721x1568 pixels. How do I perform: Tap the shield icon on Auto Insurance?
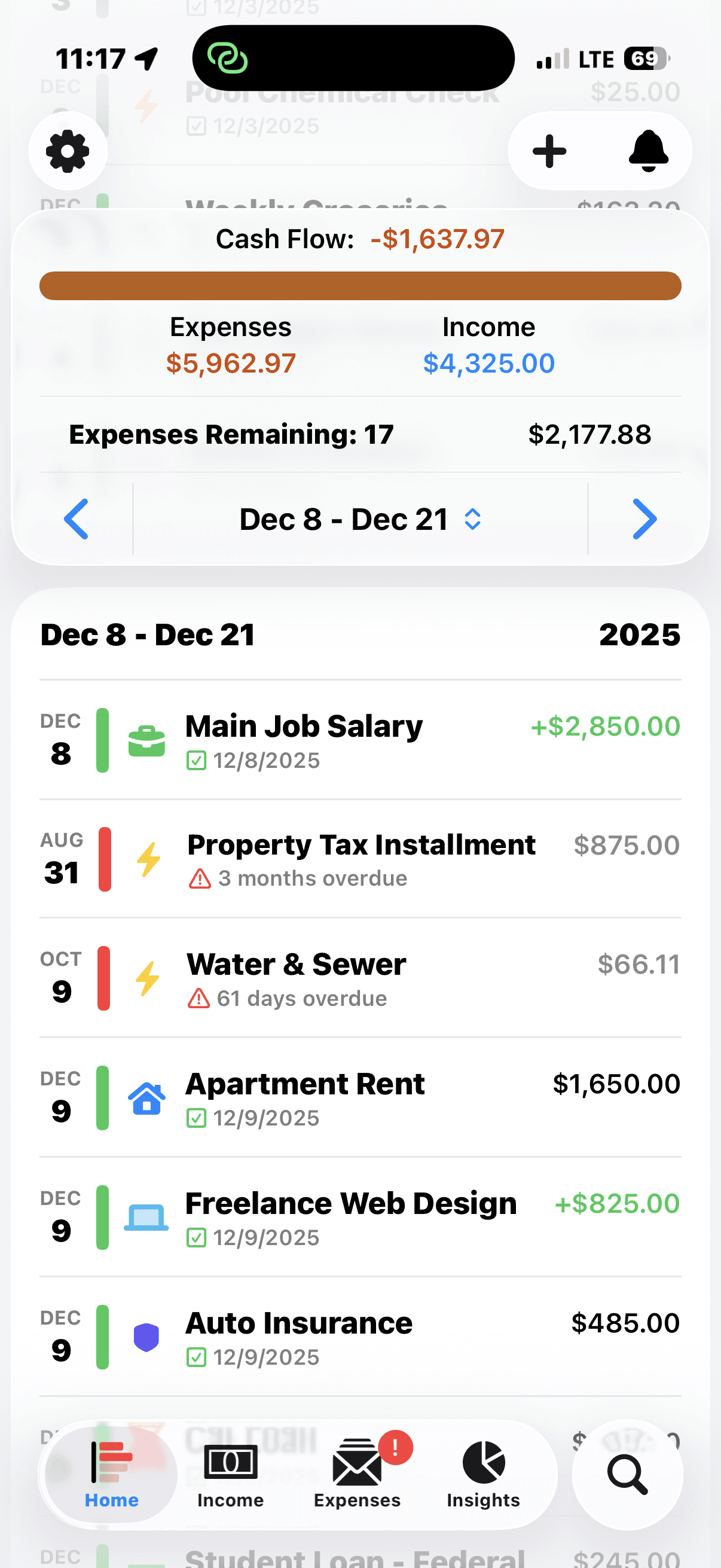click(x=146, y=1337)
